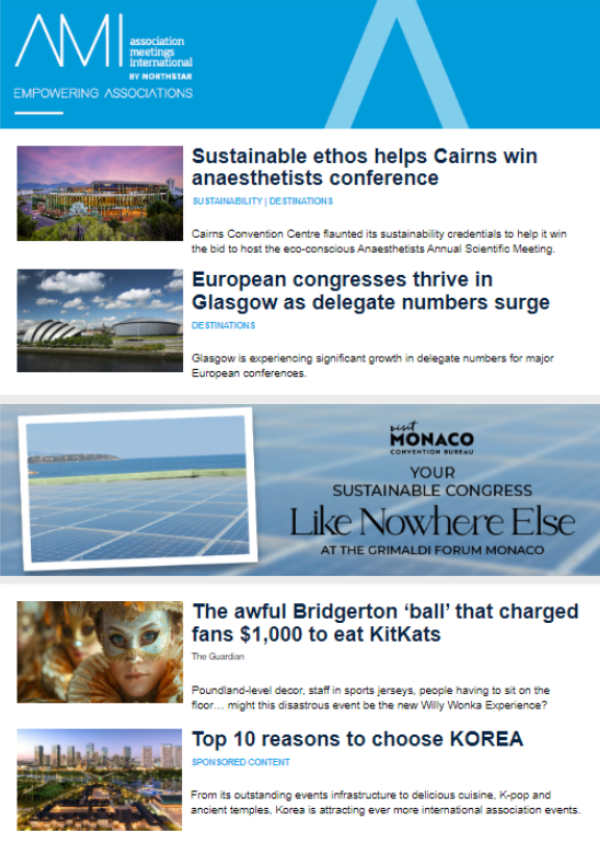This screenshot has height=849, width=600.
Task: Open the AMI association meetings header
Action: [x=104, y=58]
